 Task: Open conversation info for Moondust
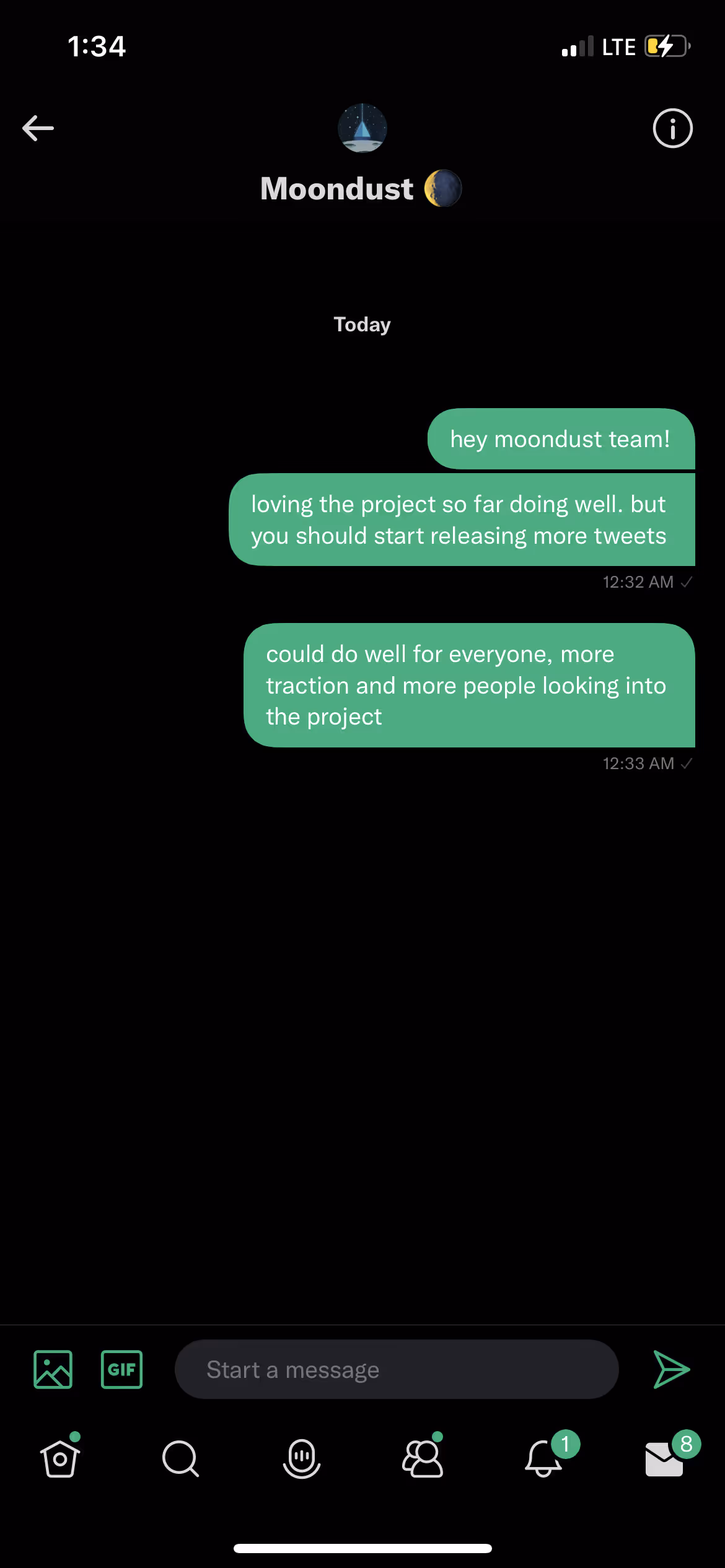click(672, 128)
